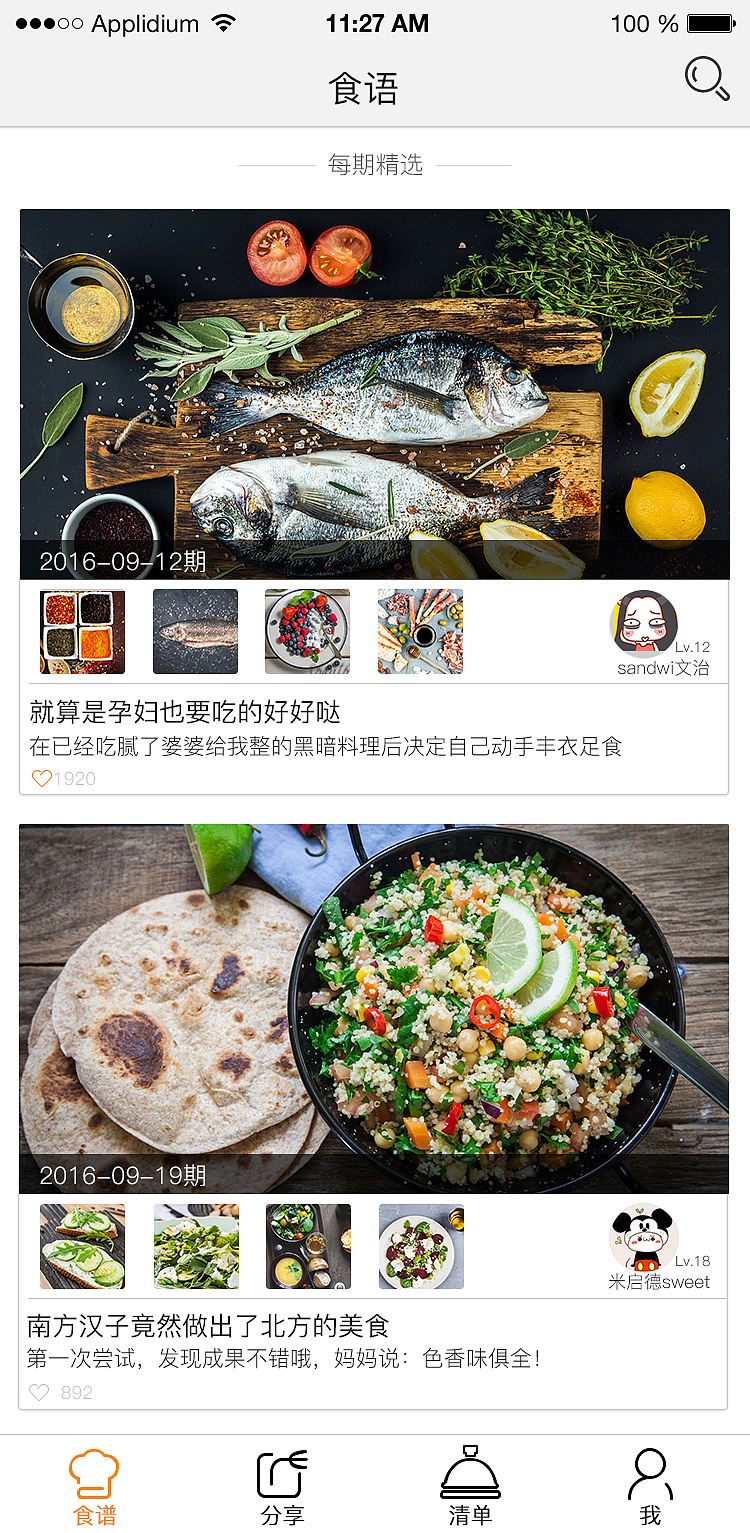Like the post 南方汉子竟然做出了北方的美食
The height and width of the screenshot is (1533, 750).
click(39, 1392)
